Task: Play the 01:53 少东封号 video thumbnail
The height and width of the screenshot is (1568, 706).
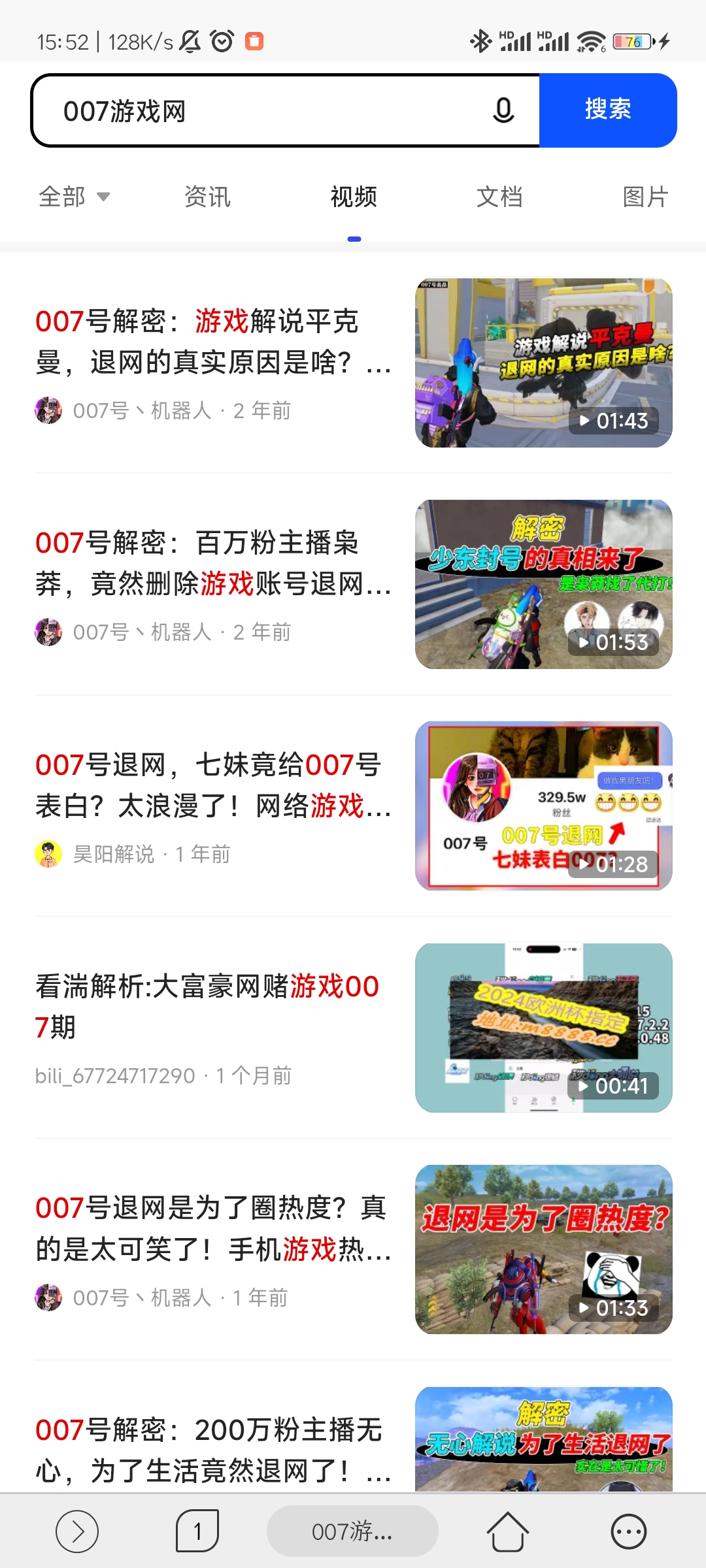Action: click(545, 585)
